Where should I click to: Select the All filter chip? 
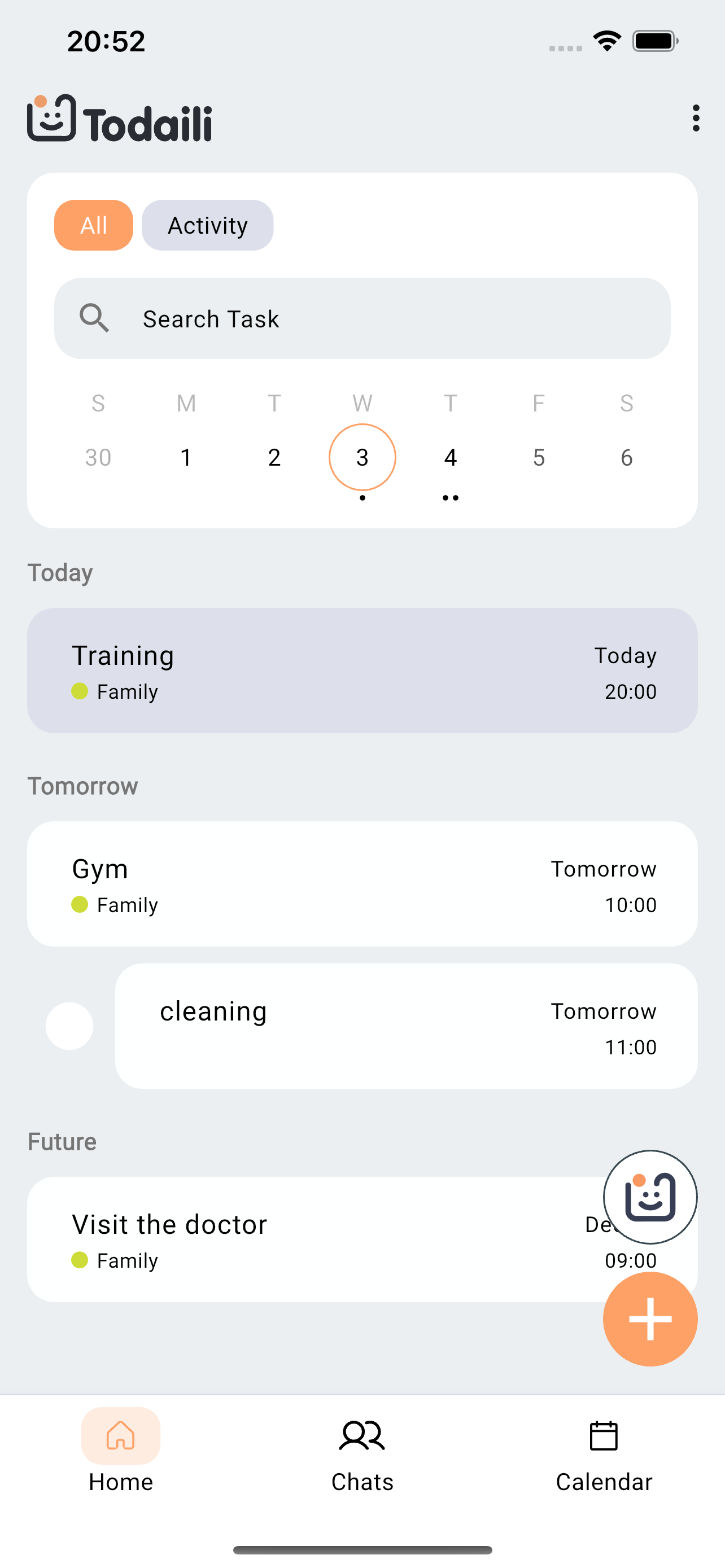[94, 225]
